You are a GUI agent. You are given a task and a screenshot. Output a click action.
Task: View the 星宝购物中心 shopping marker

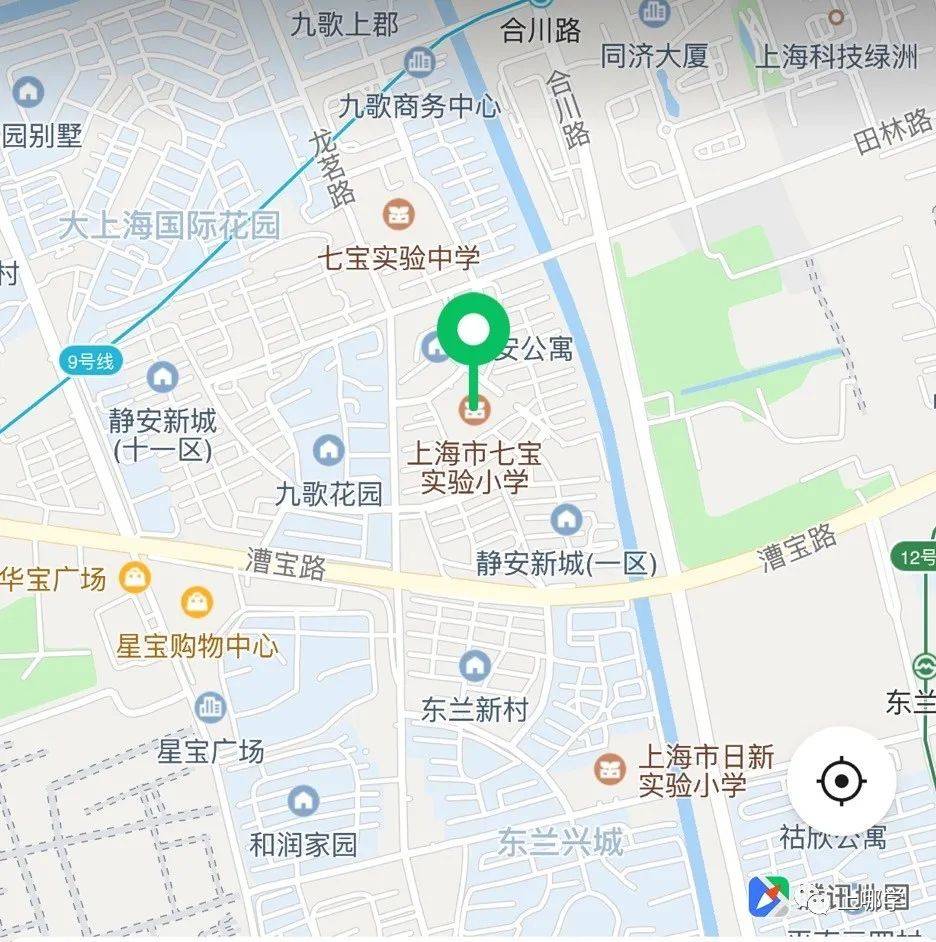[197, 603]
